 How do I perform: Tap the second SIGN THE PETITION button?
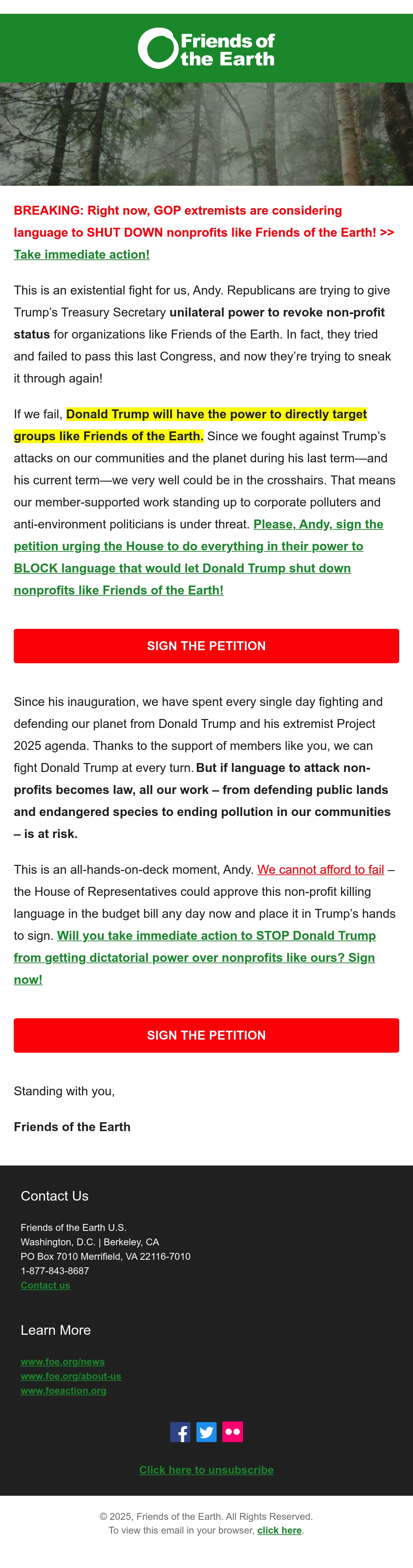pyautogui.click(x=206, y=1035)
